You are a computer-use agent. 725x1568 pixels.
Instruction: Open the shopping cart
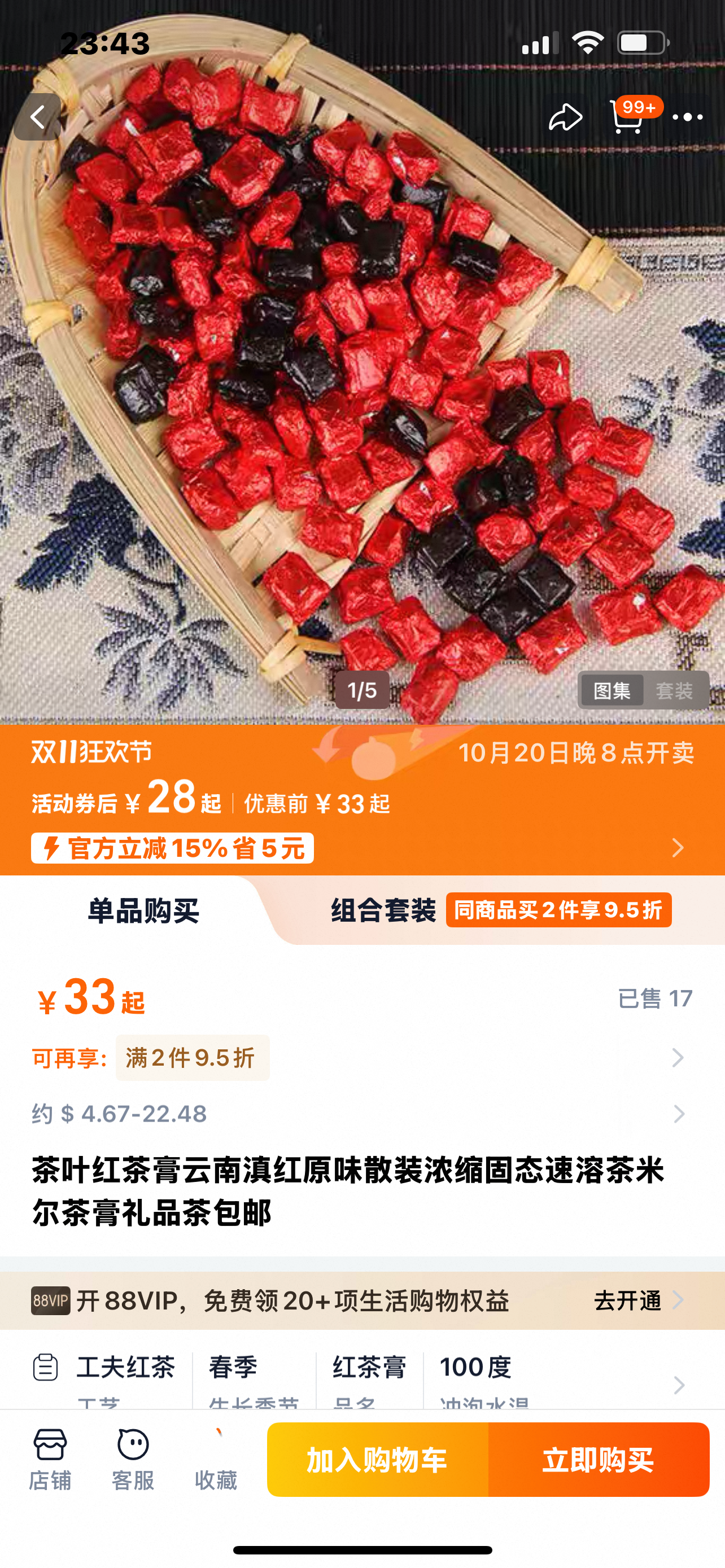(x=627, y=117)
